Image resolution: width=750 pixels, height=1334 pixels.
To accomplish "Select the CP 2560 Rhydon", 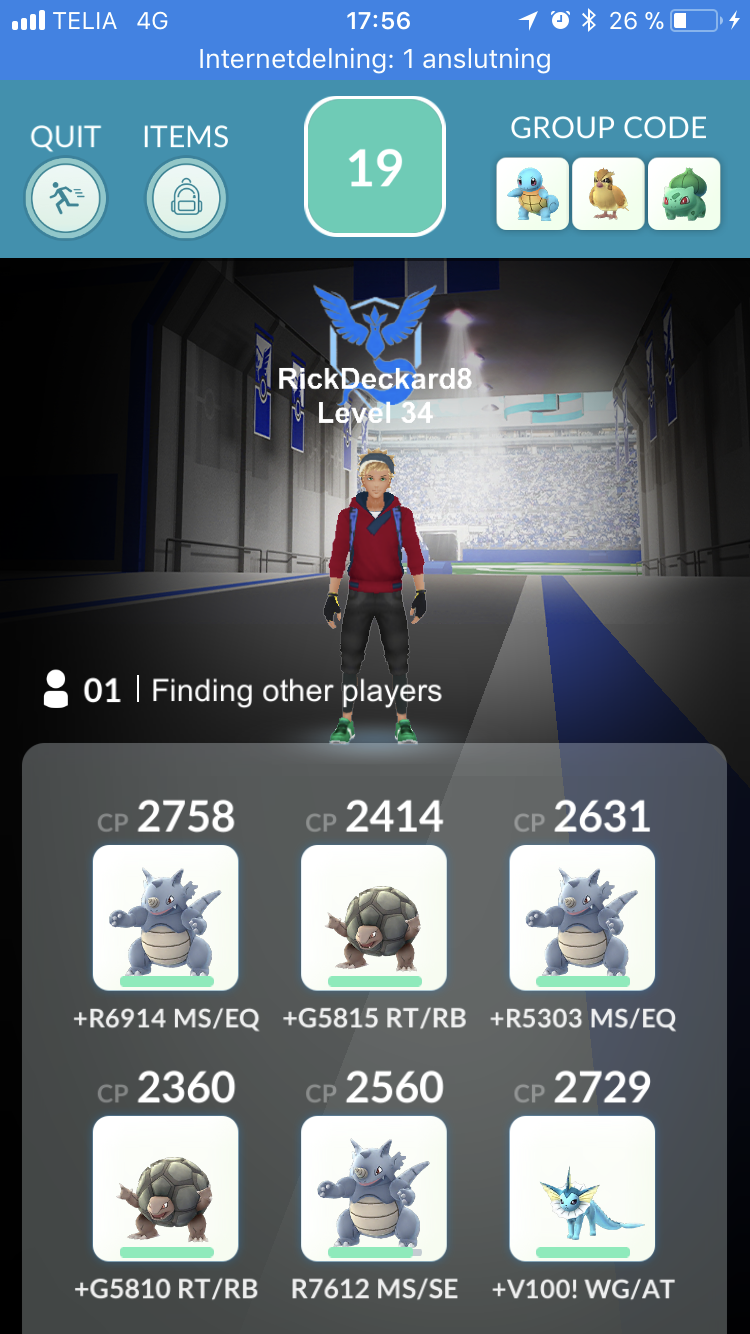I will [374, 1189].
